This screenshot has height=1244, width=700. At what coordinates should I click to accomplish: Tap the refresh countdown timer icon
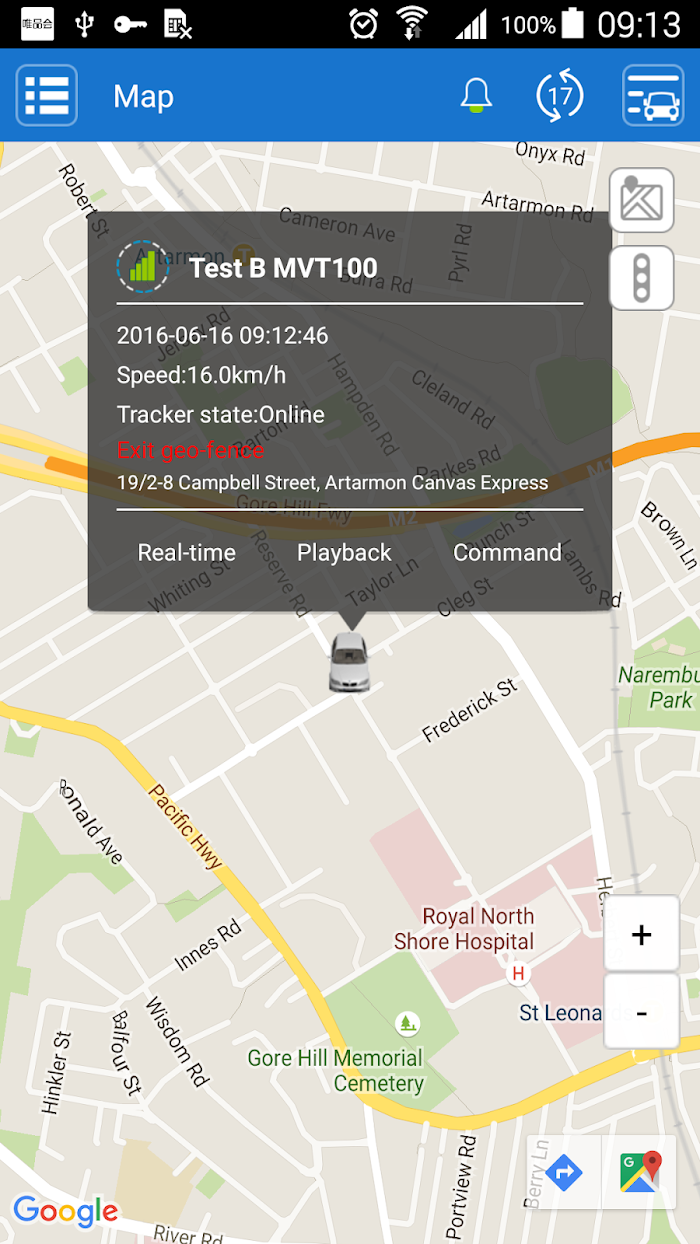pos(560,96)
